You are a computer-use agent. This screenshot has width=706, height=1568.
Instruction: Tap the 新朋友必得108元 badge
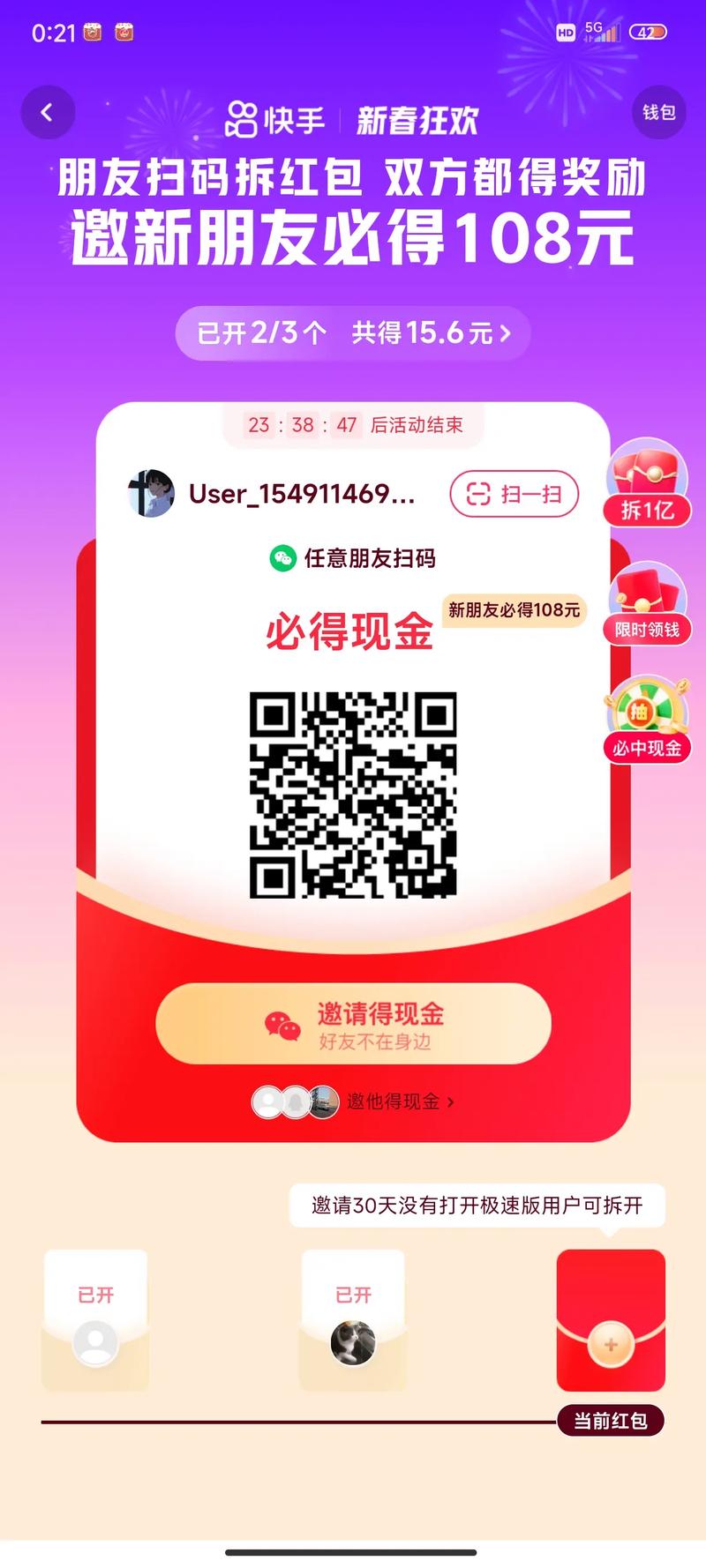(513, 610)
